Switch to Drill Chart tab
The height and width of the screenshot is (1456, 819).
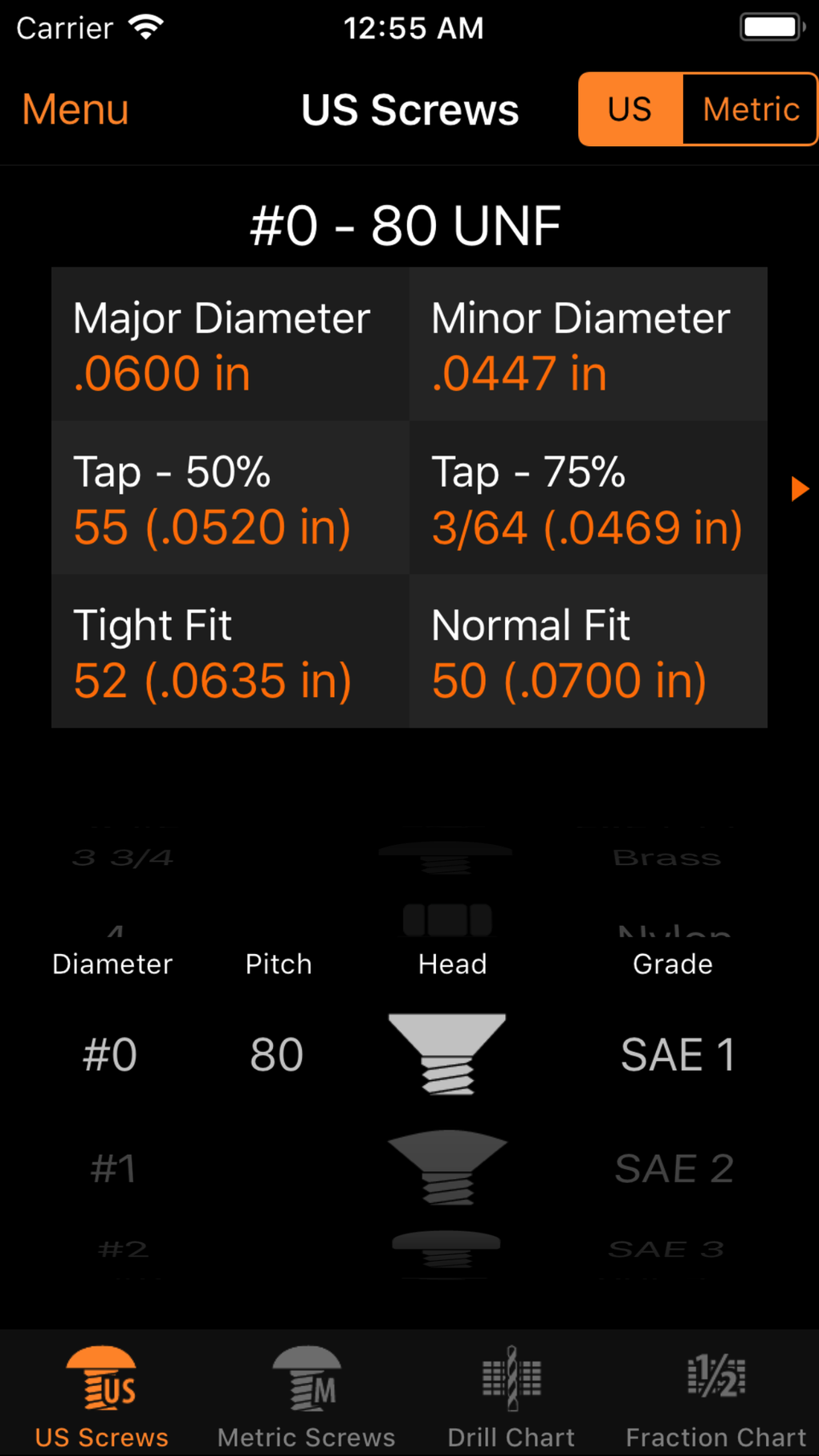pyautogui.click(x=511, y=1389)
